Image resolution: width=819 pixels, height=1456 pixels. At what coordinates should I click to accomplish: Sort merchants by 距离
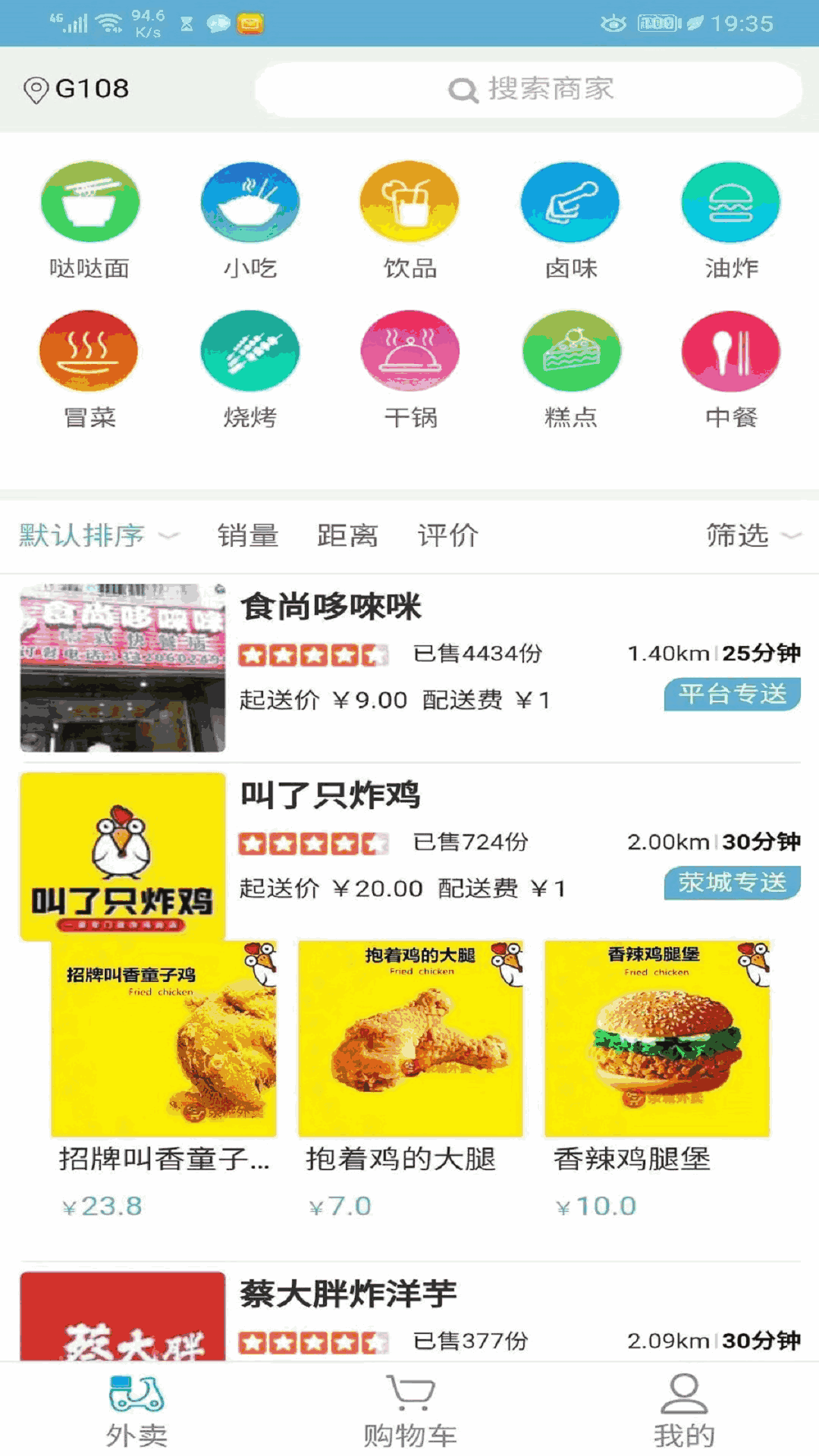[x=347, y=535]
